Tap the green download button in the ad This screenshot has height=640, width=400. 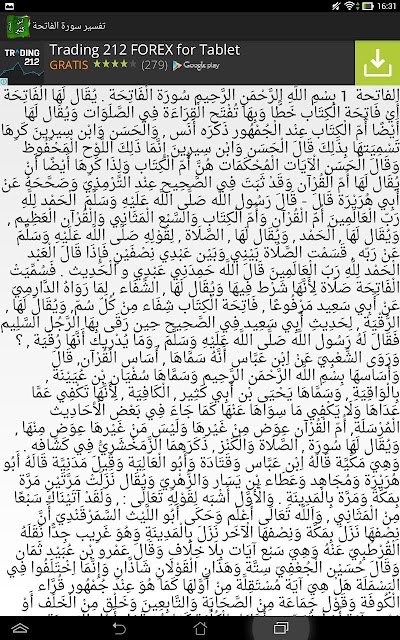[378, 62]
